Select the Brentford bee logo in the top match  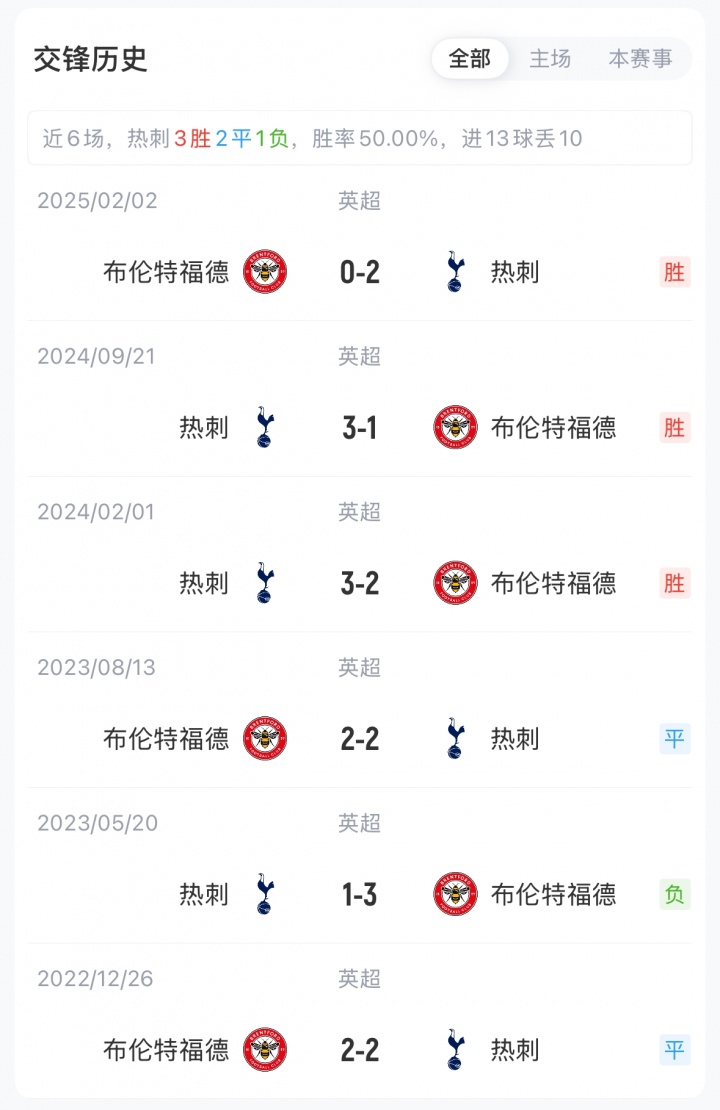[263, 271]
